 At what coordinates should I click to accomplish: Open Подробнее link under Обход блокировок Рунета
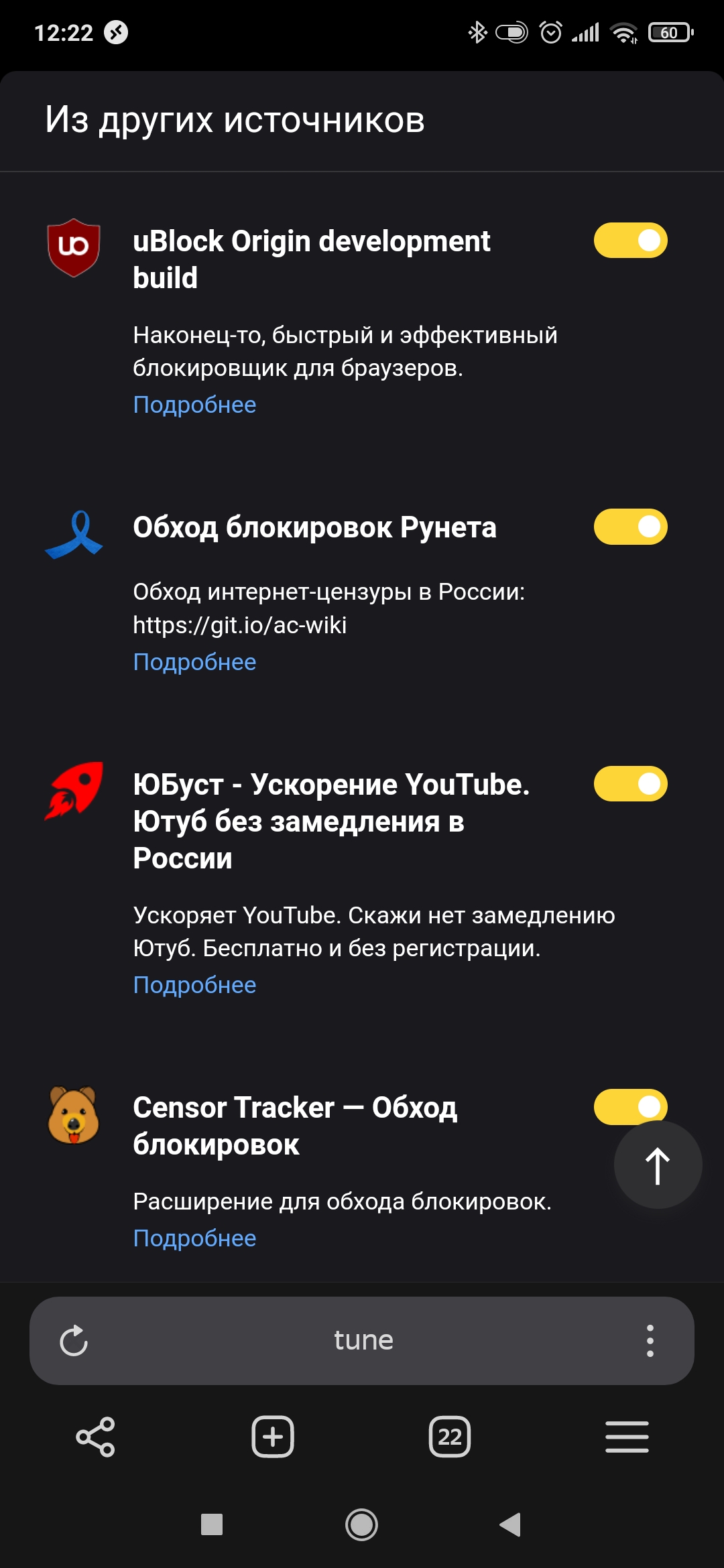194,662
